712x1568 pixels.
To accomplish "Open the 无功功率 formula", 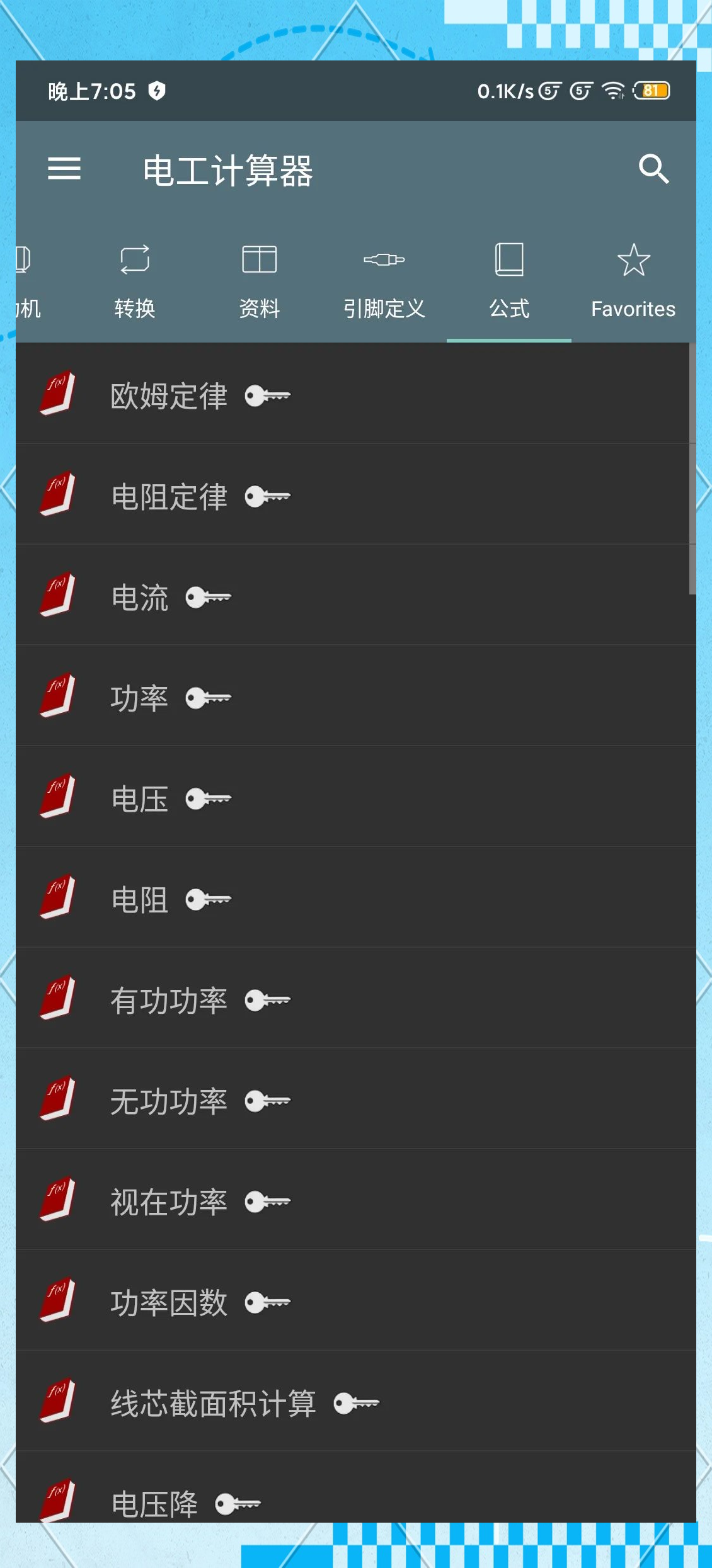I will tap(168, 1101).
